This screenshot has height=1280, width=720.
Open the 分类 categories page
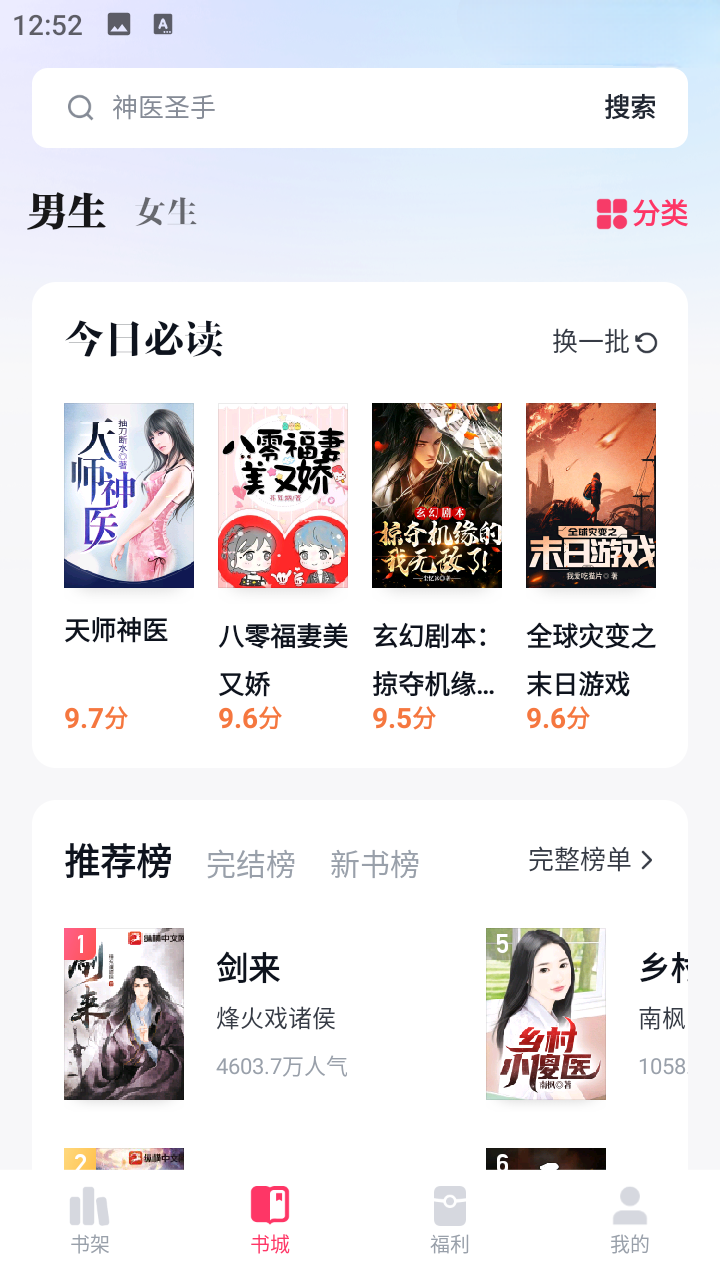pos(642,213)
